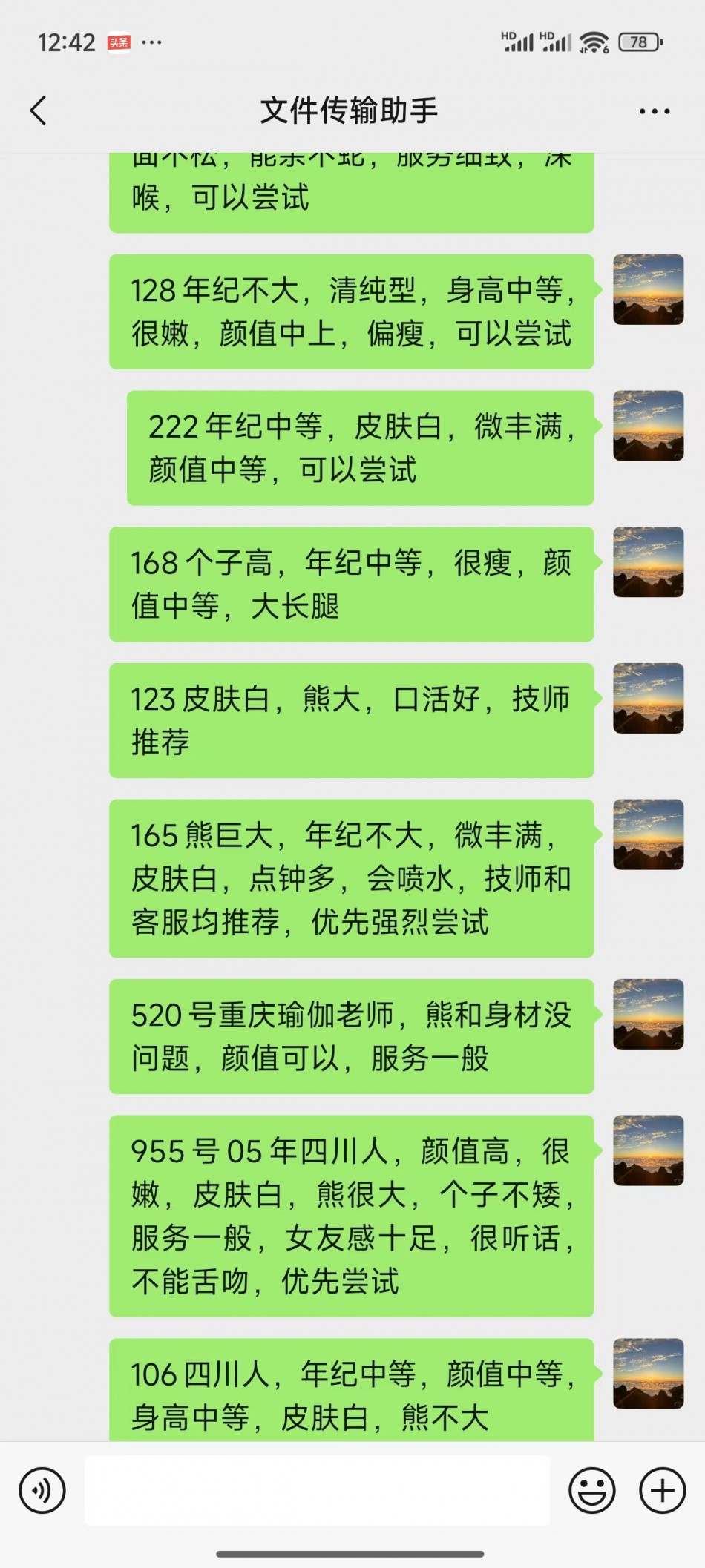Tap the avatar beside the 520号 message
Screen dimensions: 705x1568
coord(648,1014)
